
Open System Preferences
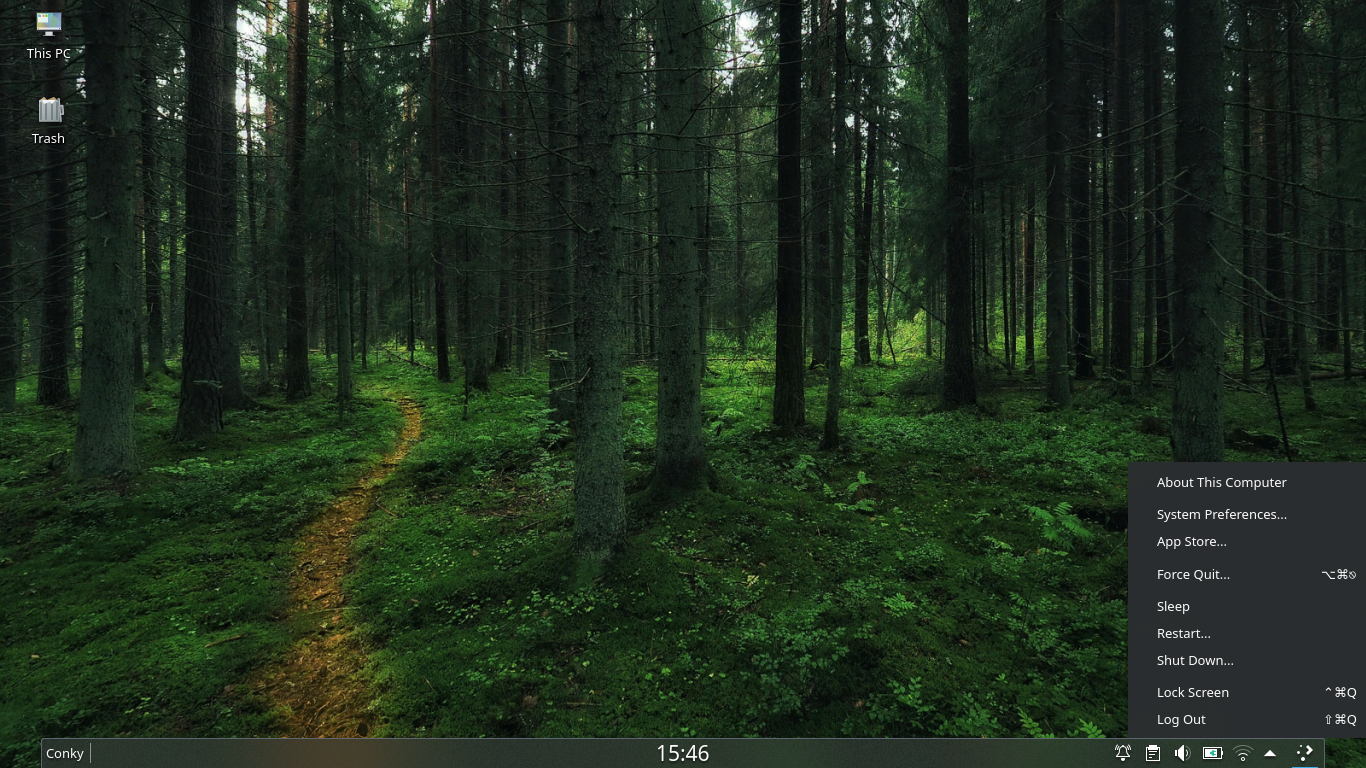coord(1221,514)
